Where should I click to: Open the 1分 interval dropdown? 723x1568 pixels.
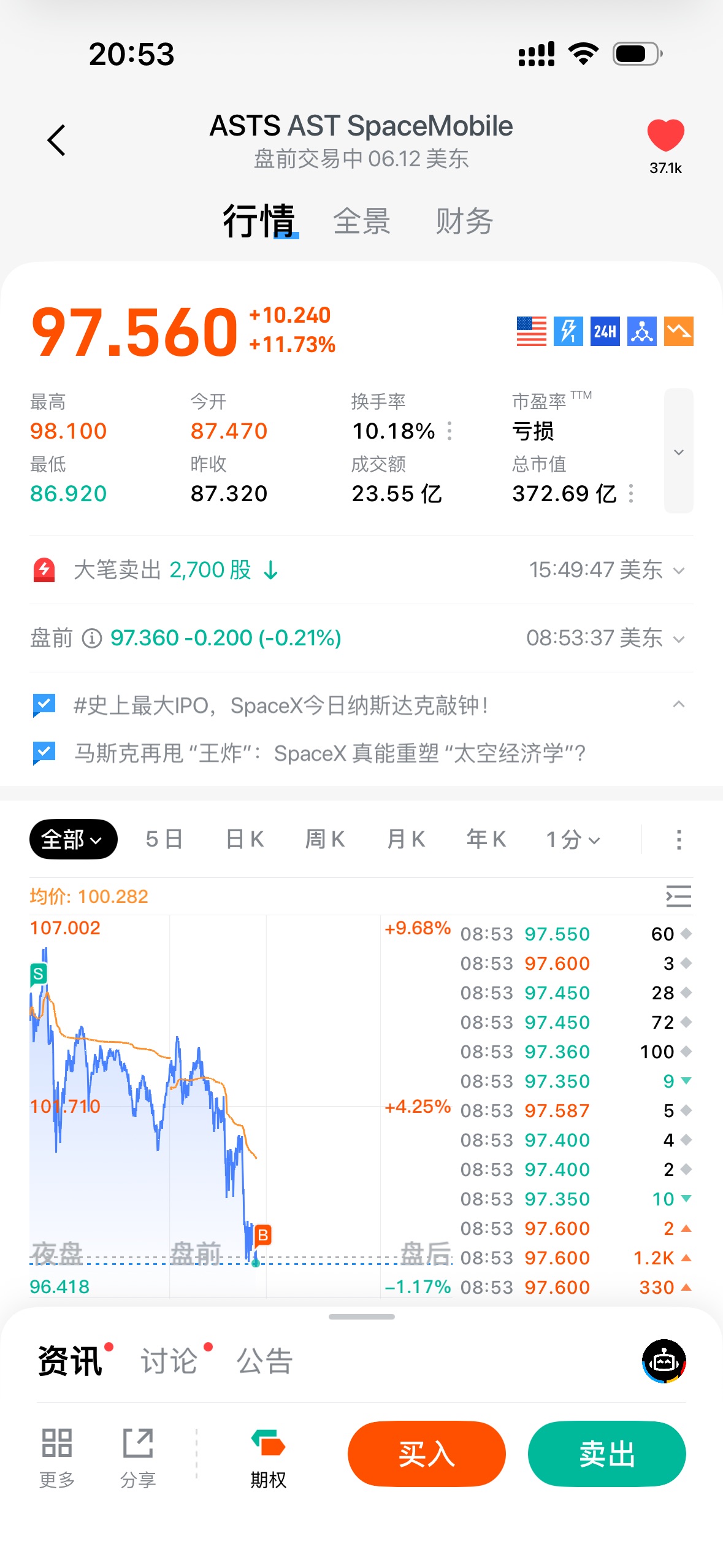tap(573, 839)
